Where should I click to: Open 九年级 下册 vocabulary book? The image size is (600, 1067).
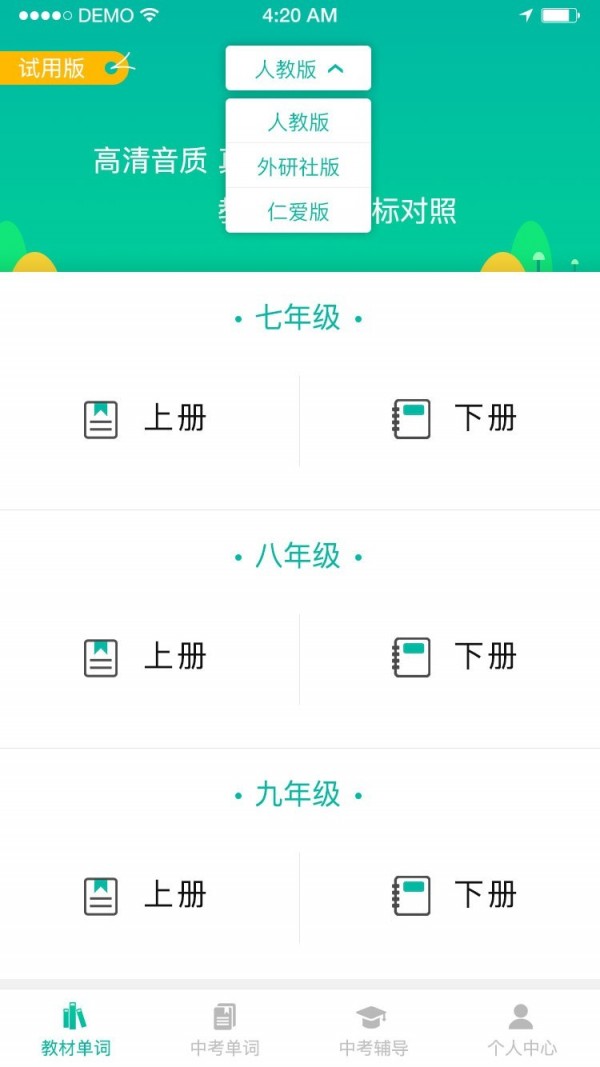pos(454,895)
